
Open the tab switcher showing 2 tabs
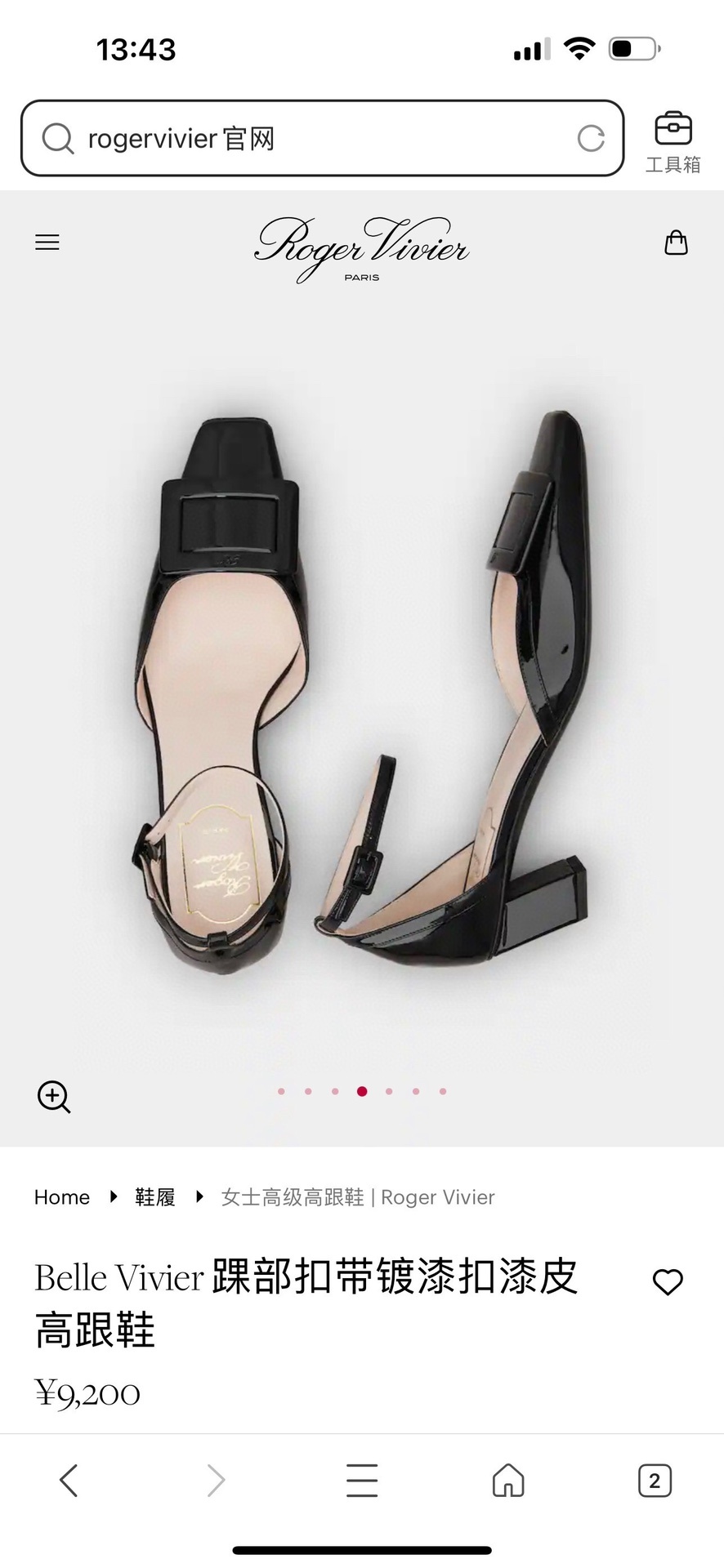pyautogui.click(x=654, y=1480)
